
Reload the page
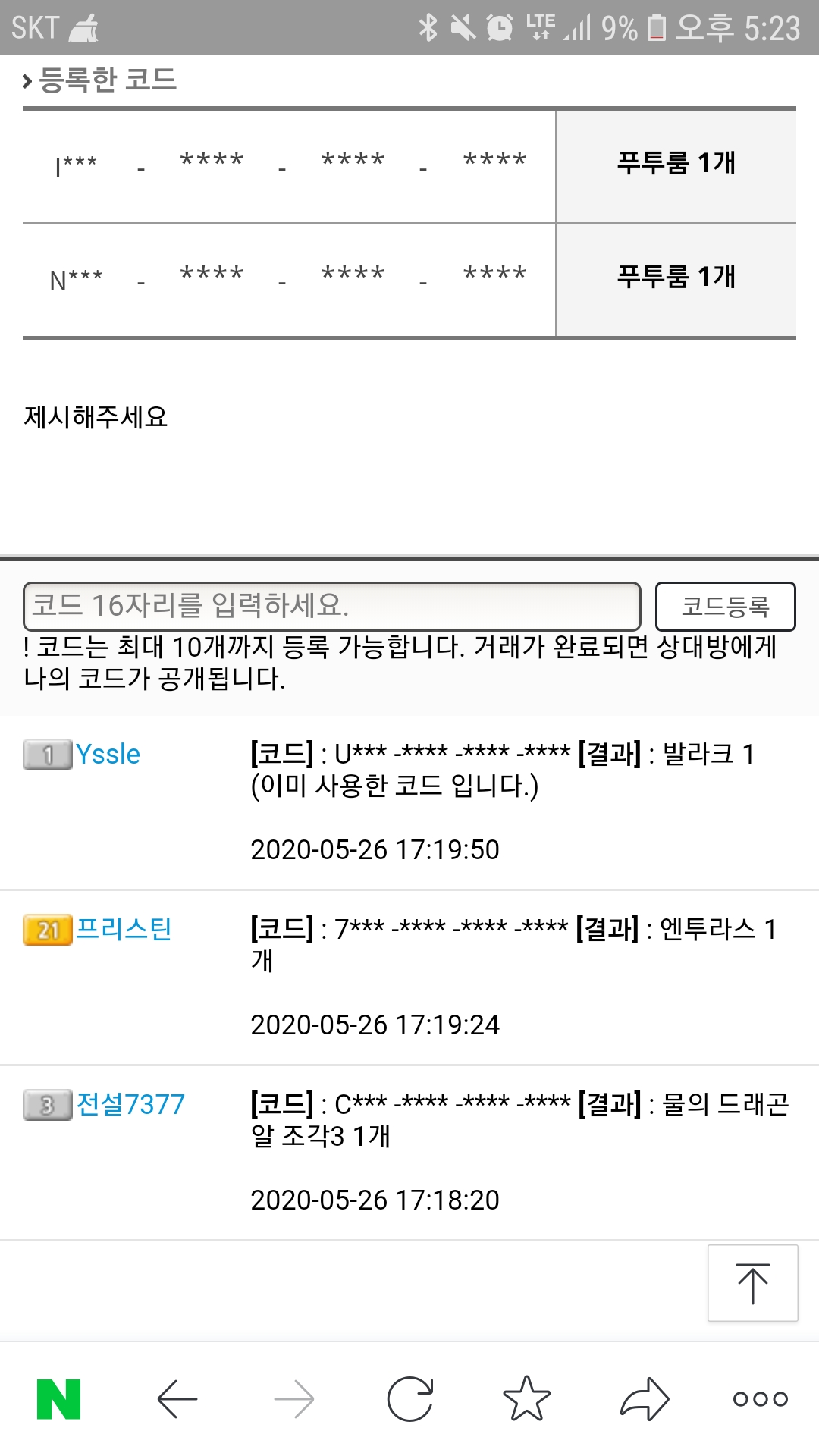tap(410, 1399)
